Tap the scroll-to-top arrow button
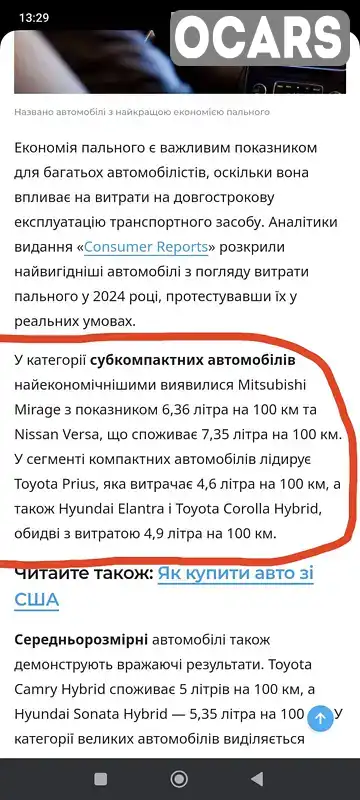Image resolution: width=360 pixels, height=800 pixels. pyautogui.click(x=320, y=719)
